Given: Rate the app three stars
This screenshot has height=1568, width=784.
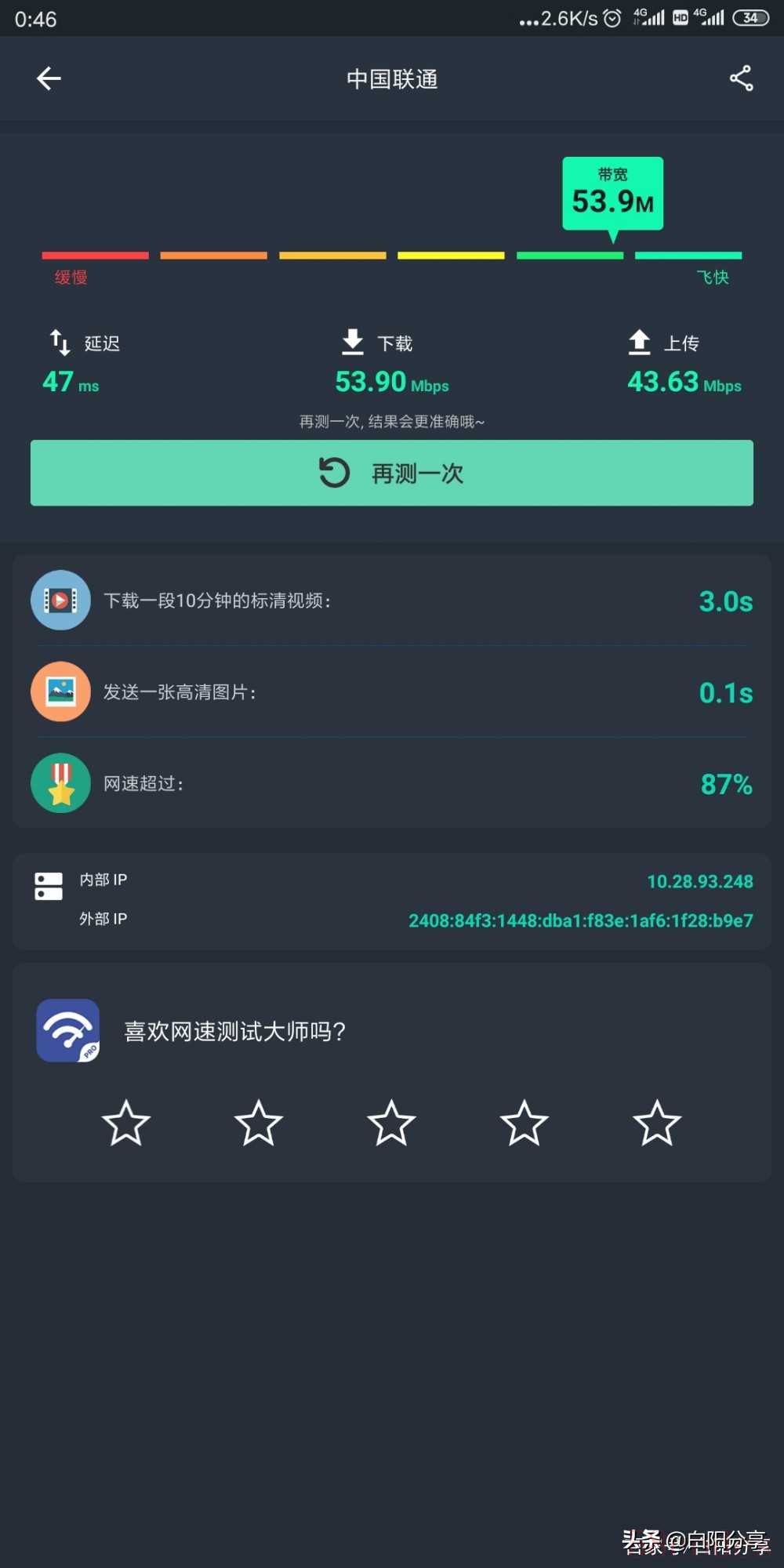Looking at the screenshot, I should coord(391,1123).
